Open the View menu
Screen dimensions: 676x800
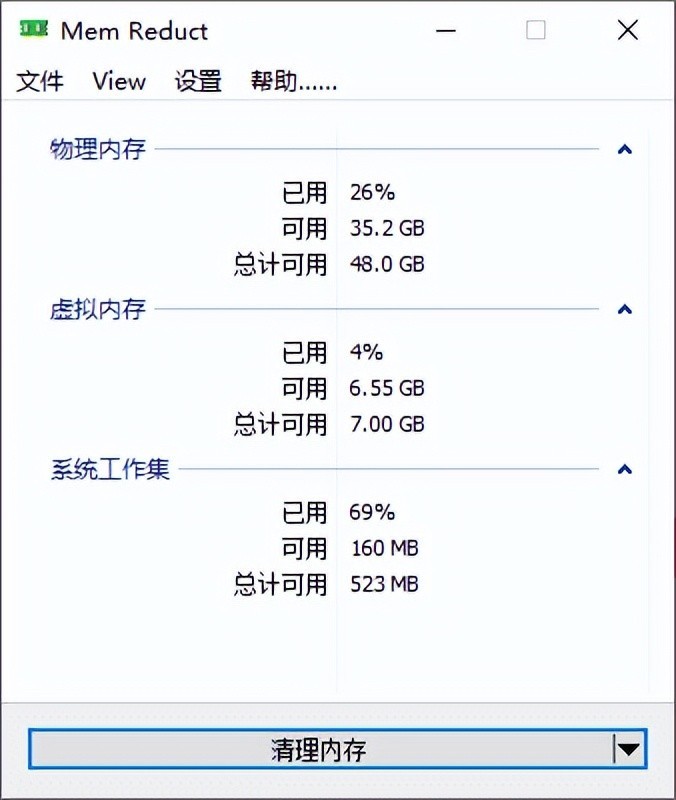[x=119, y=82]
